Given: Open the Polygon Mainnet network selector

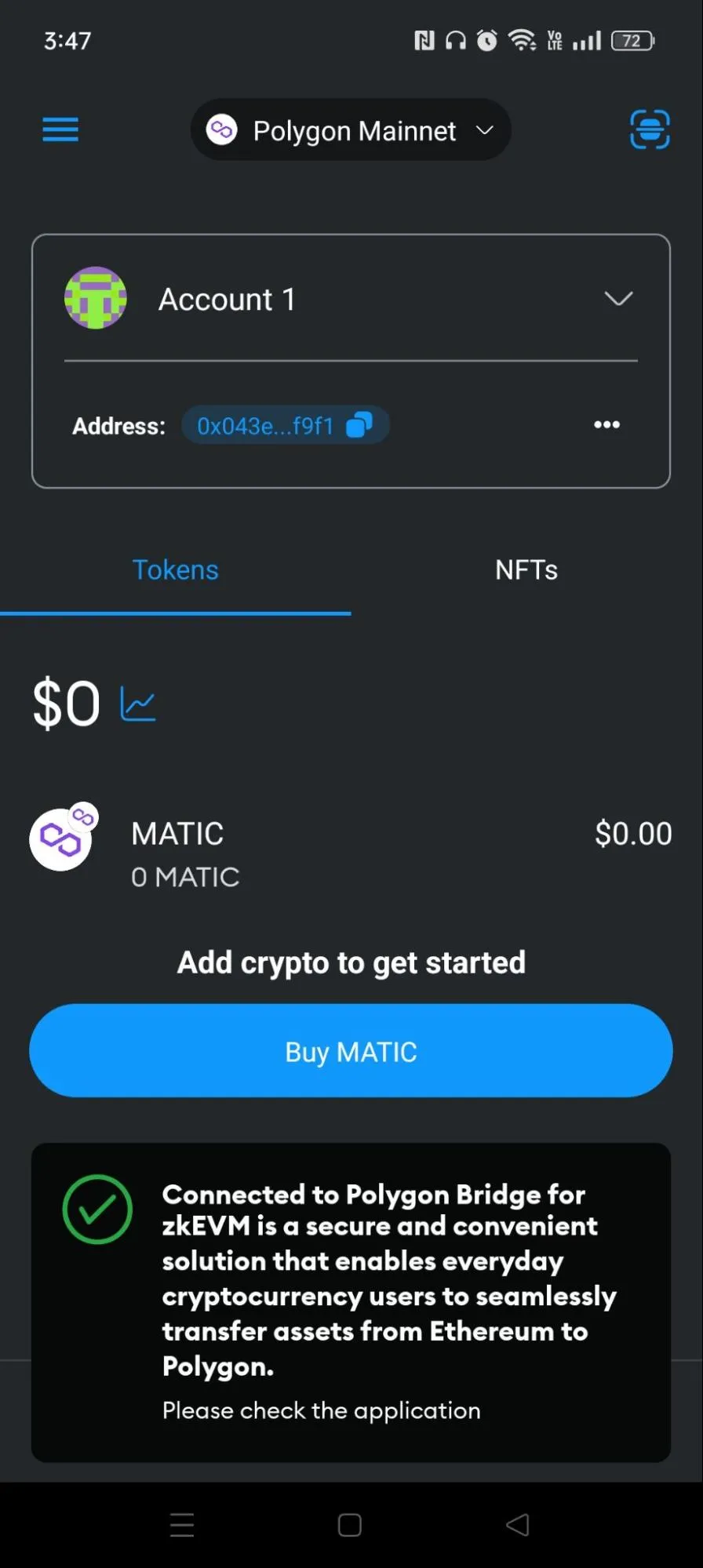Looking at the screenshot, I should [351, 130].
